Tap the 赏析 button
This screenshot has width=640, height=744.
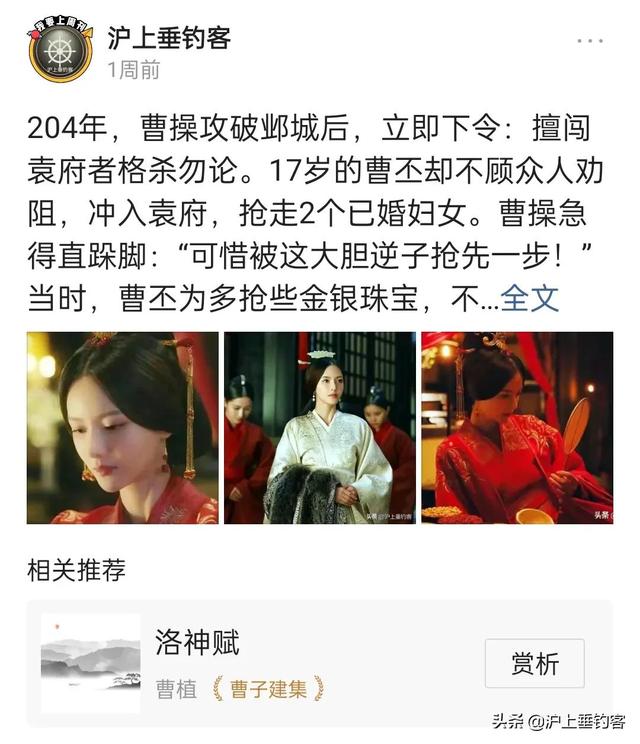point(534,663)
